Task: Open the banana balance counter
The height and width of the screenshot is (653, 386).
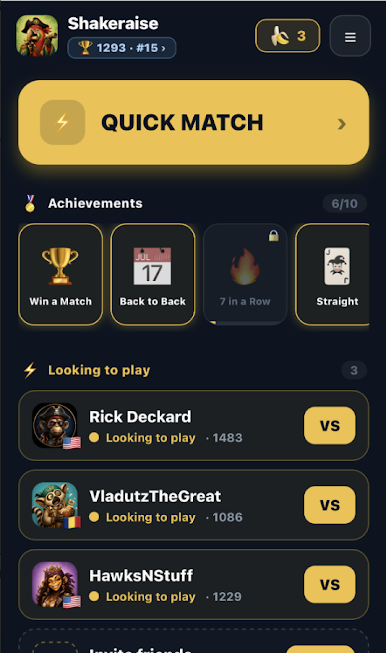Action: (287, 36)
